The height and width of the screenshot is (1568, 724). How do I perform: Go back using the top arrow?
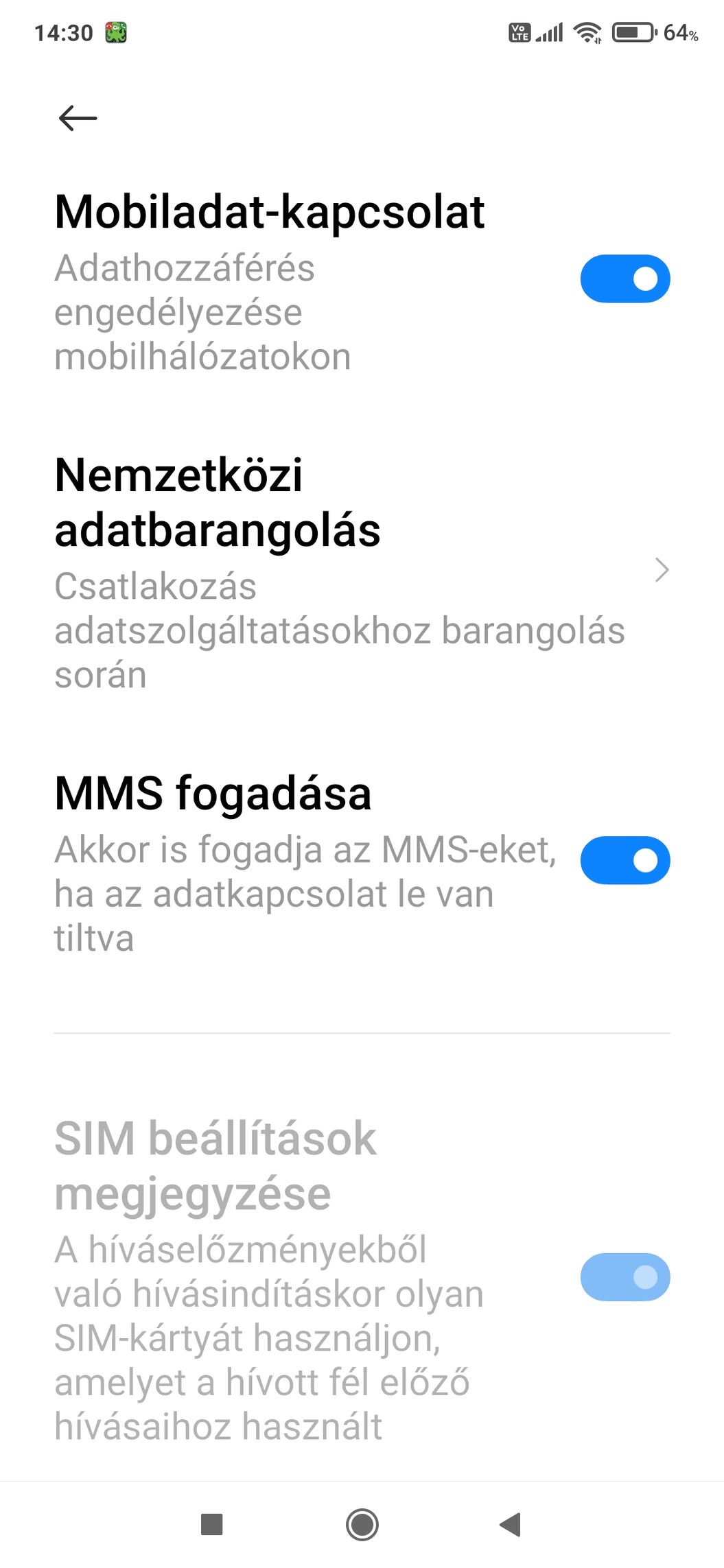pos(78,118)
